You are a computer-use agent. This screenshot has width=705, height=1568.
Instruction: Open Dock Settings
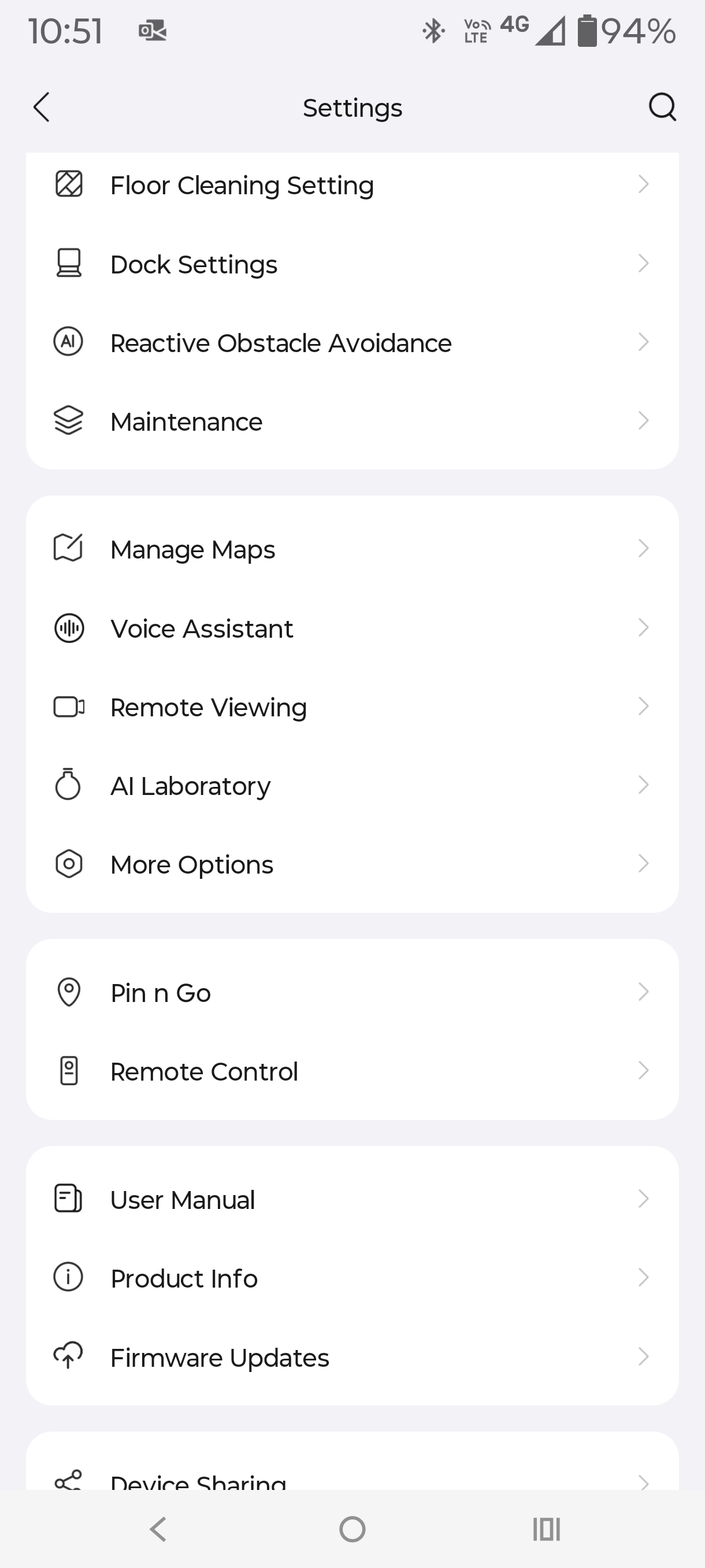pos(351,264)
